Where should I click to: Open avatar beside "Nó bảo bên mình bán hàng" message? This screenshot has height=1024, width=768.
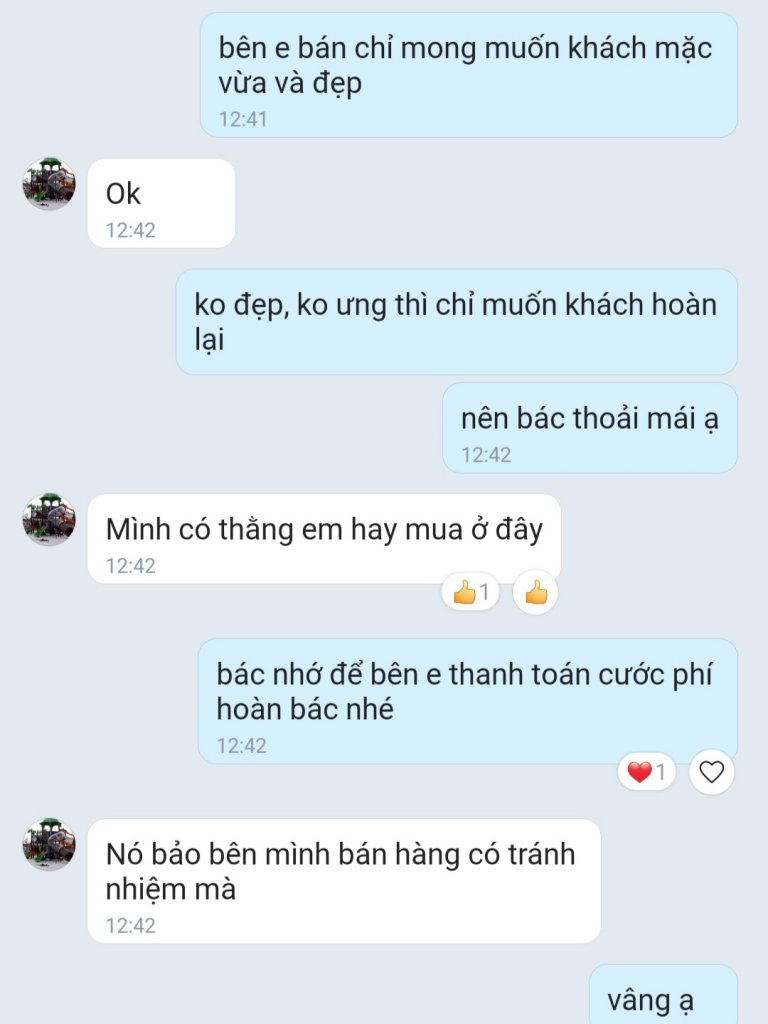pyautogui.click(x=49, y=844)
